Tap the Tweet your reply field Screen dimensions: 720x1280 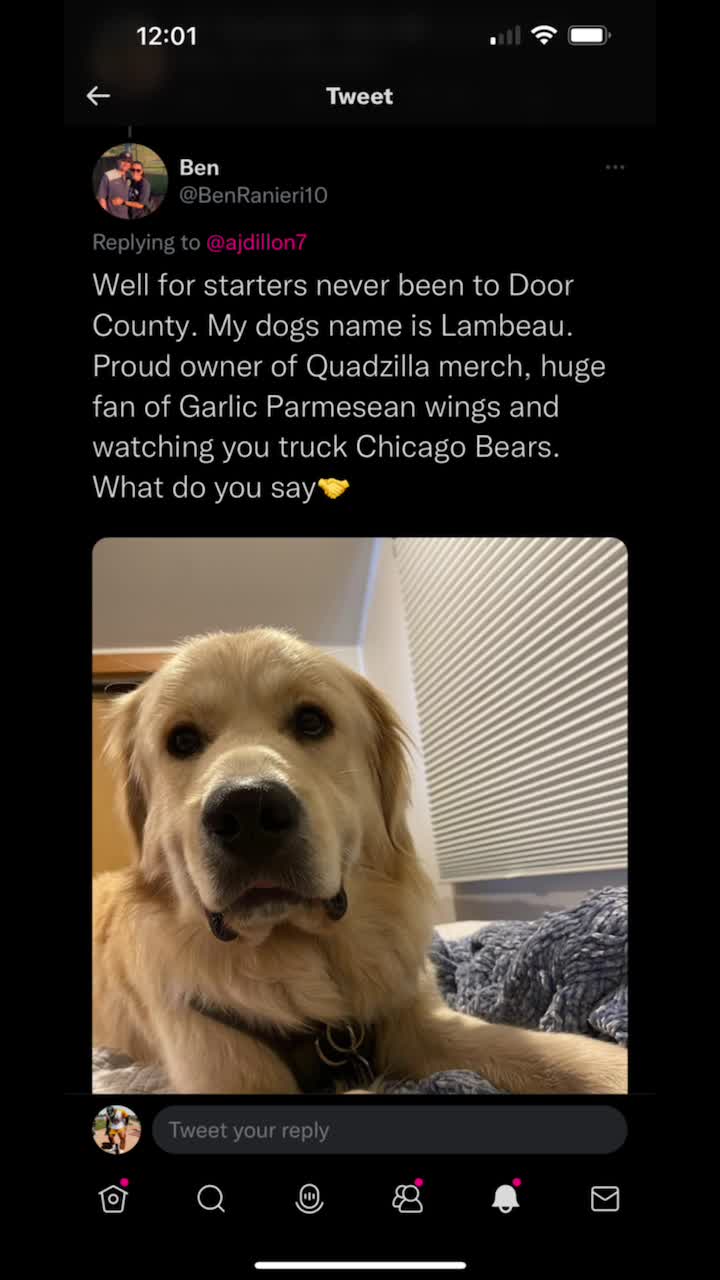click(x=390, y=1130)
